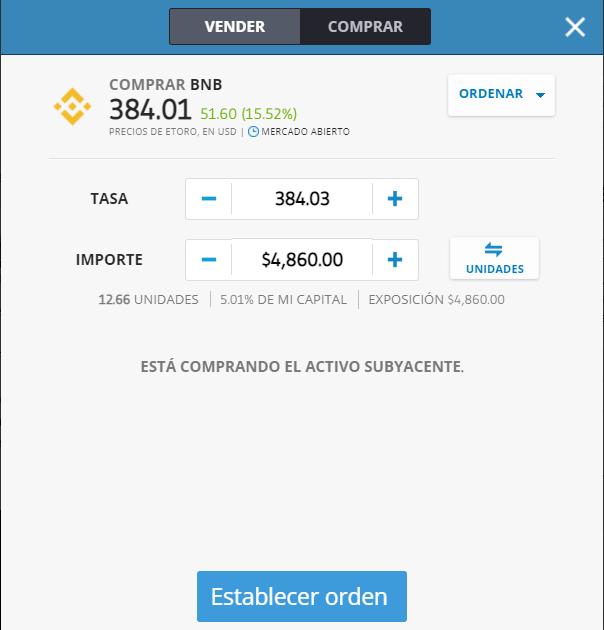The height and width of the screenshot is (630, 604).
Task: Expand the ORDENAR dropdown
Action: [x=501, y=95]
